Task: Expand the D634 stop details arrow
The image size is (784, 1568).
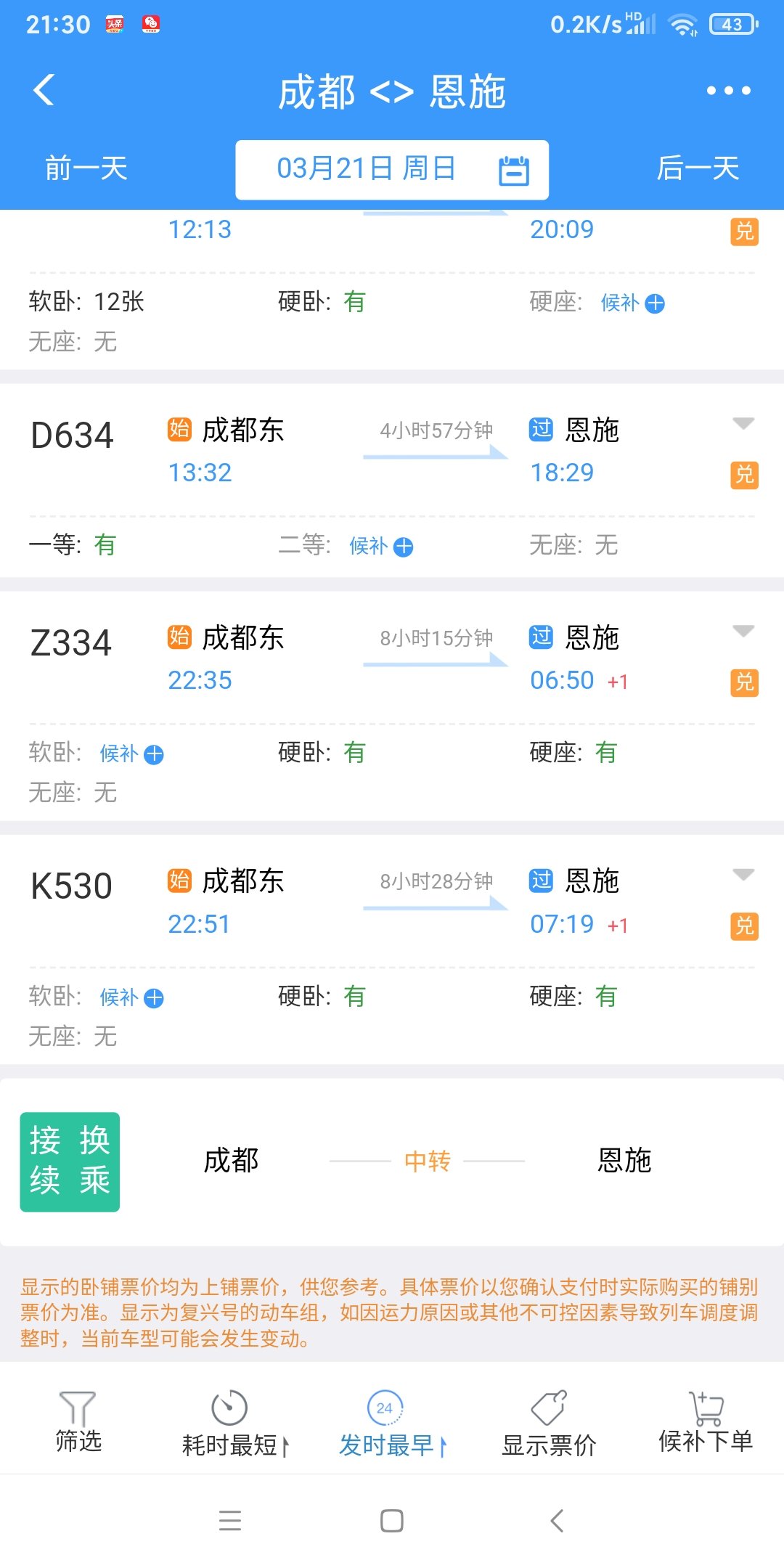Action: (x=743, y=423)
